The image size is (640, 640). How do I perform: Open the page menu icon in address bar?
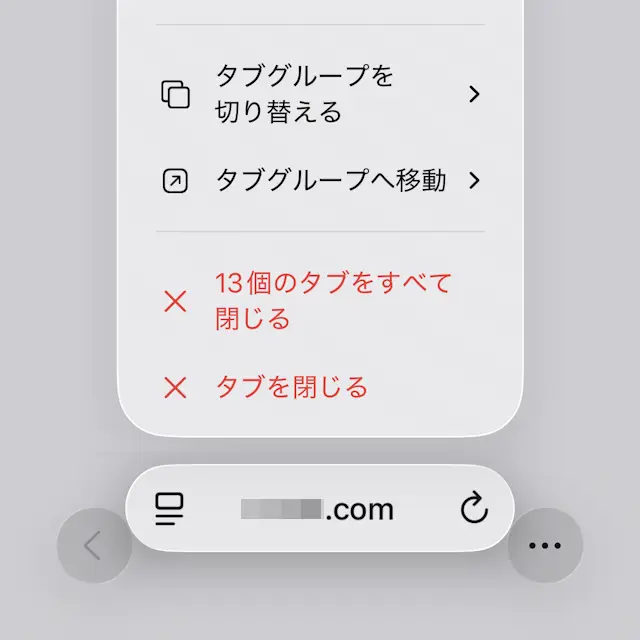(x=165, y=509)
